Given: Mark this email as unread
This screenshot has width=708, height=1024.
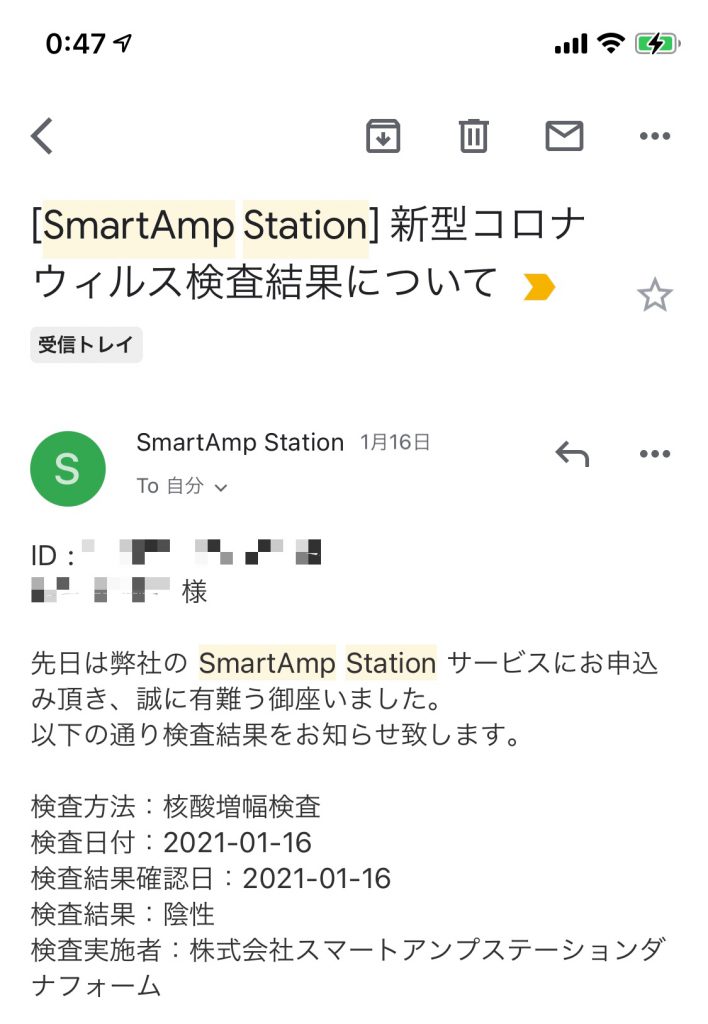Looking at the screenshot, I should pyautogui.click(x=564, y=135).
